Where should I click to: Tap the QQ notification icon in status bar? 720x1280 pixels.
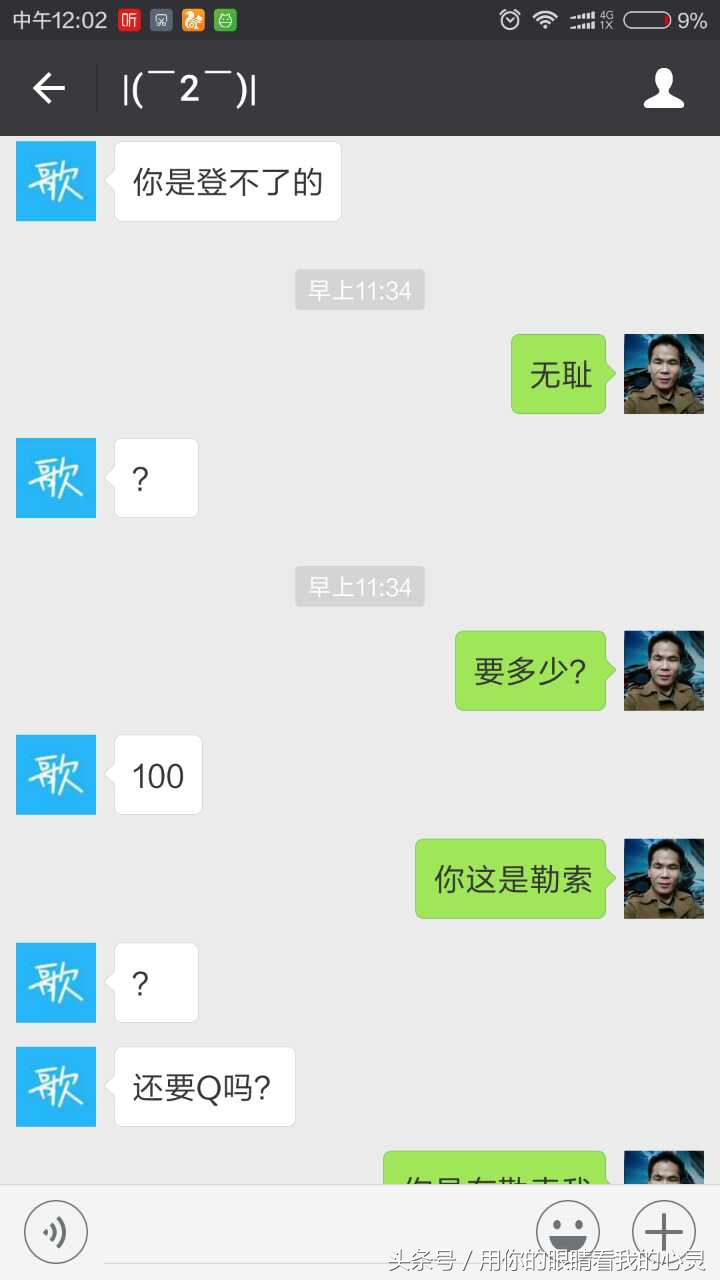pos(161,20)
